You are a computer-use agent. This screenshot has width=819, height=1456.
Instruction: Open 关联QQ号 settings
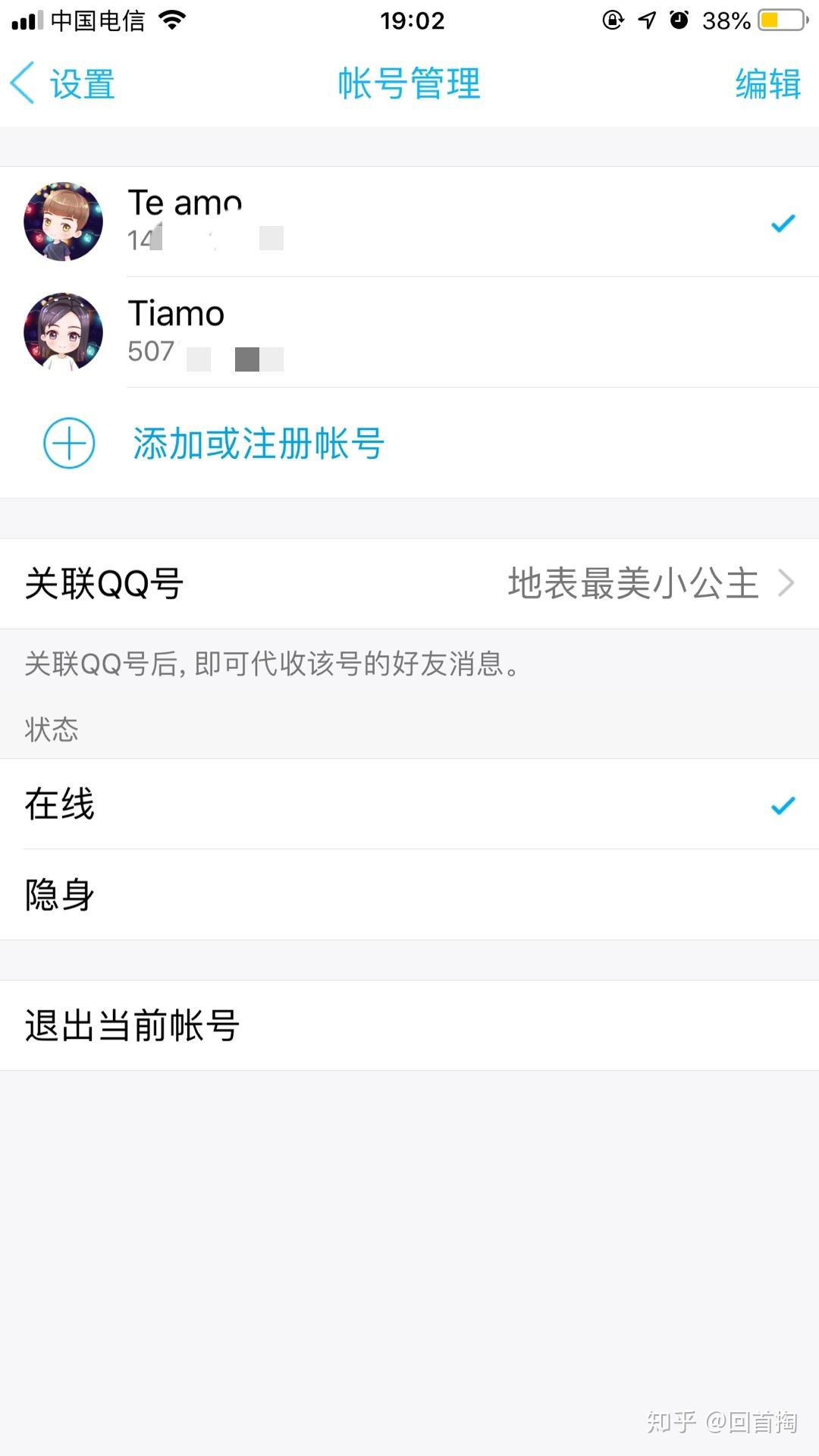click(409, 583)
